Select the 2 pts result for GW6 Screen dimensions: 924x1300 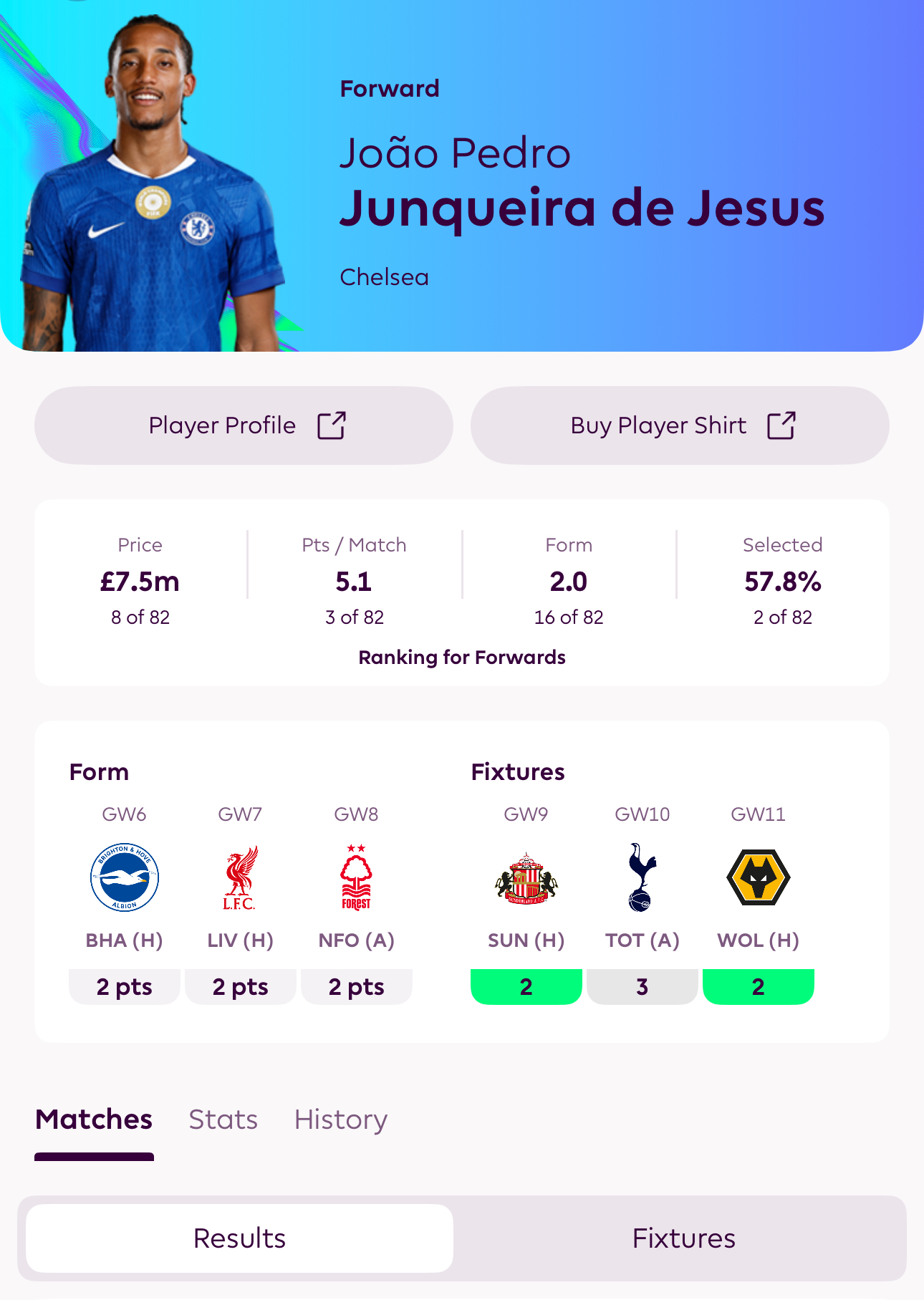click(x=124, y=986)
